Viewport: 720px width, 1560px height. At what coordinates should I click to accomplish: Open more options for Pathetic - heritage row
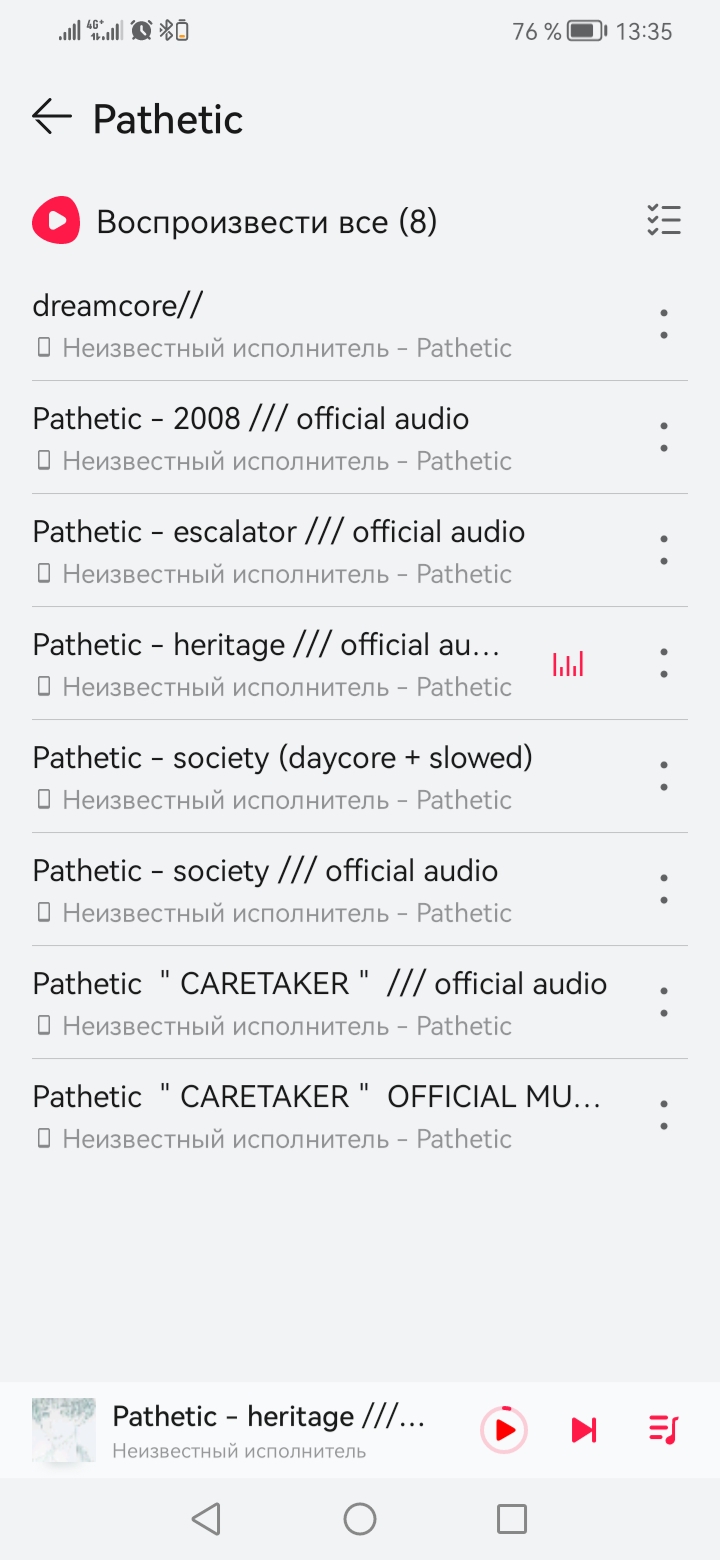tap(664, 664)
